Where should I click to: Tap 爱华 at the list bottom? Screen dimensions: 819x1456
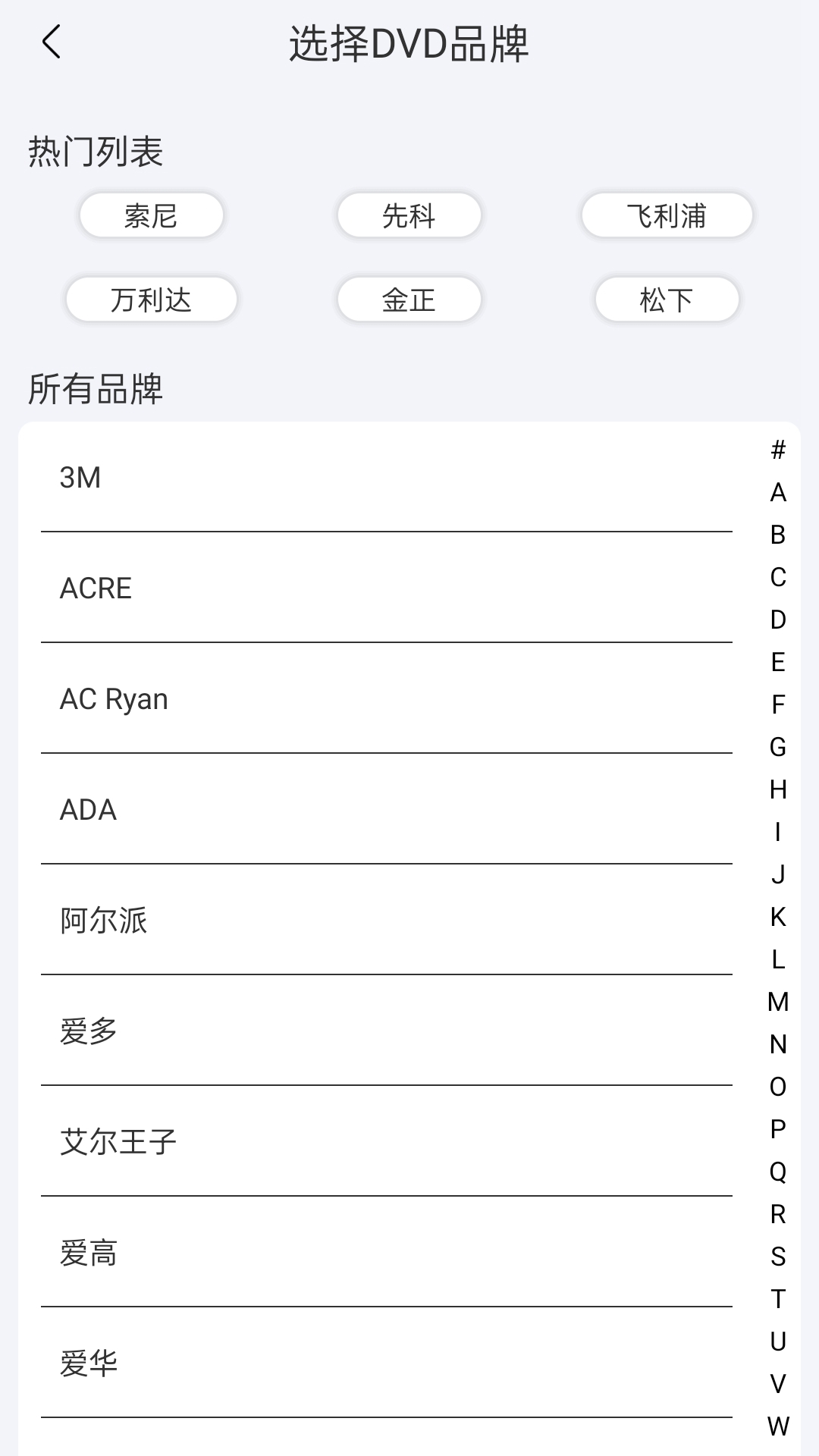pos(303,1364)
